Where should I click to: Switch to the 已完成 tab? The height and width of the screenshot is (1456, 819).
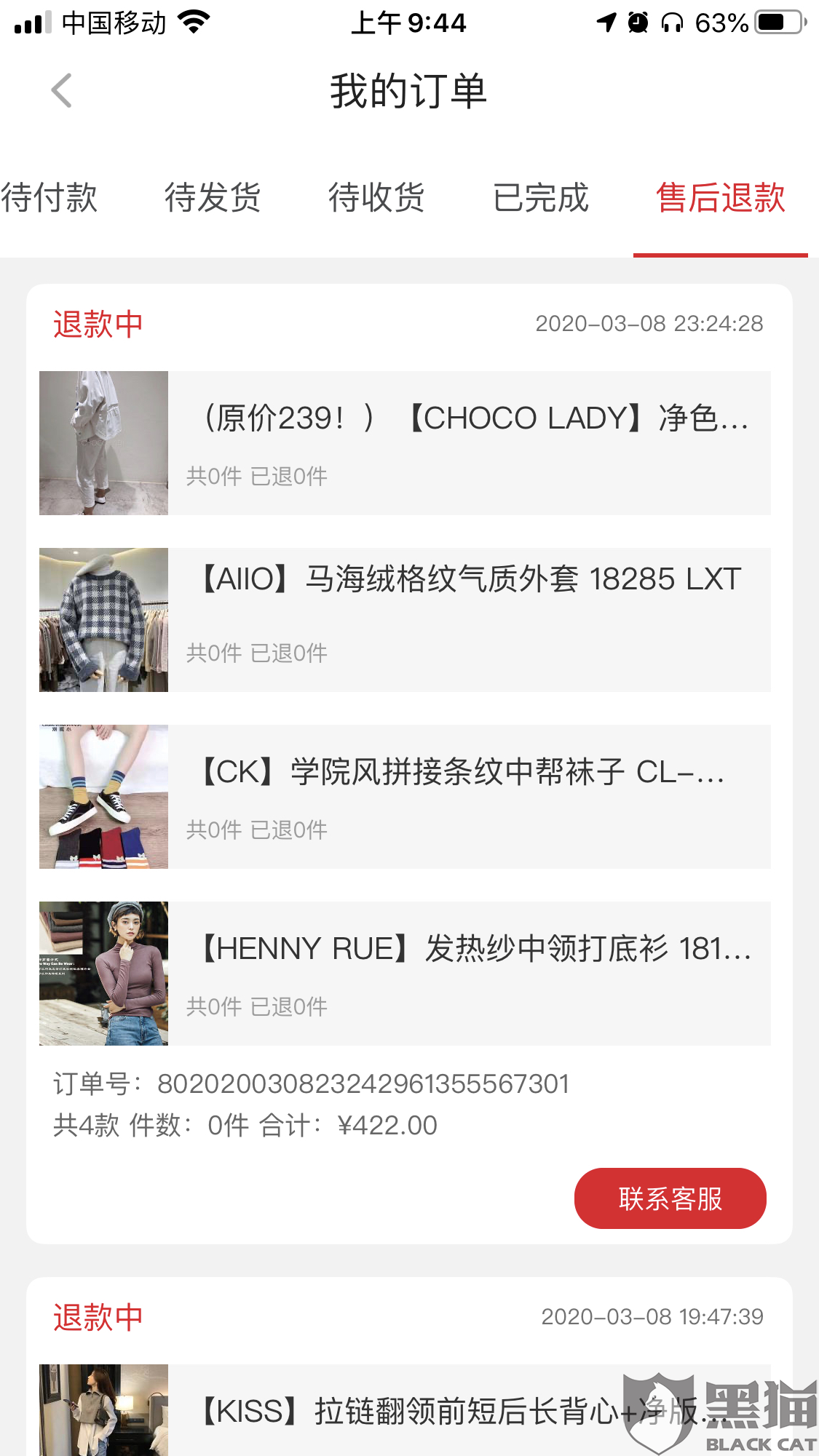point(540,198)
